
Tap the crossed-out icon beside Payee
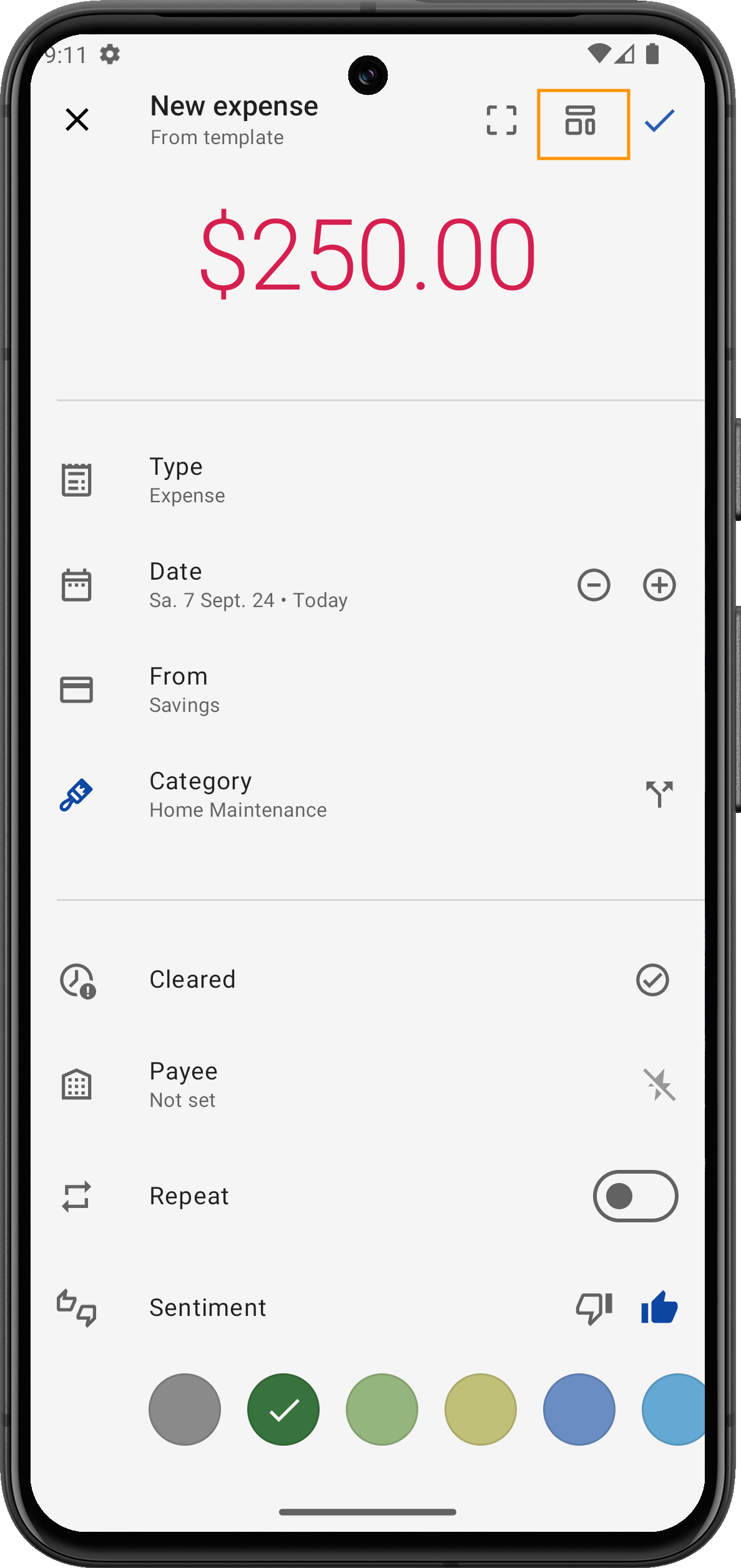(x=659, y=1085)
